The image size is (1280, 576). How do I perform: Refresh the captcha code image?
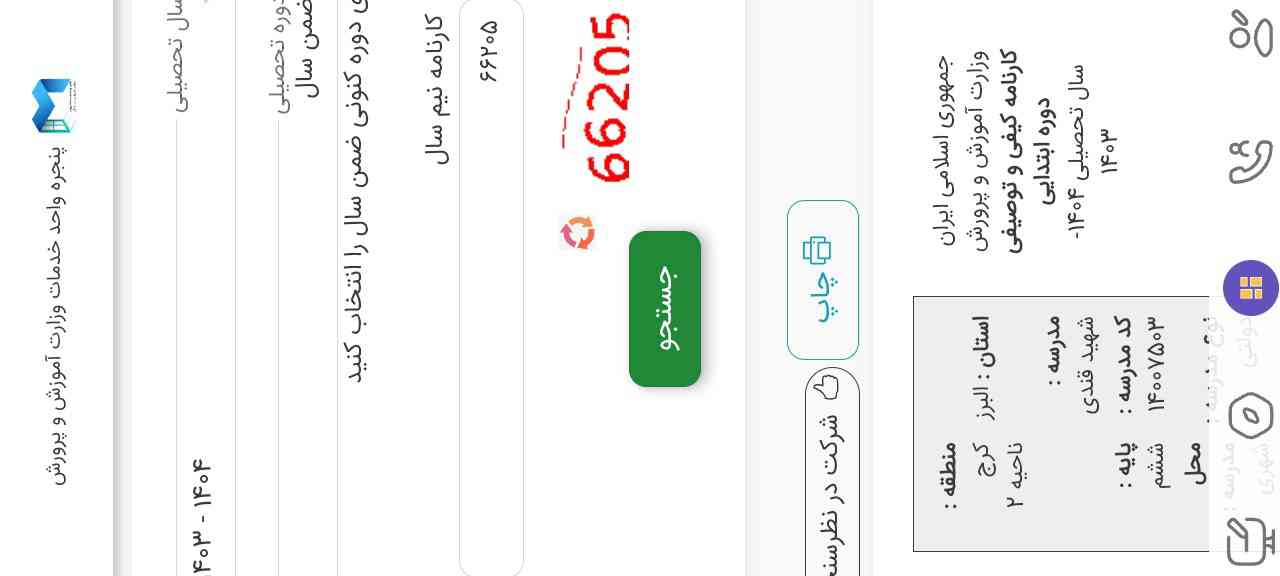[x=577, y=232]
